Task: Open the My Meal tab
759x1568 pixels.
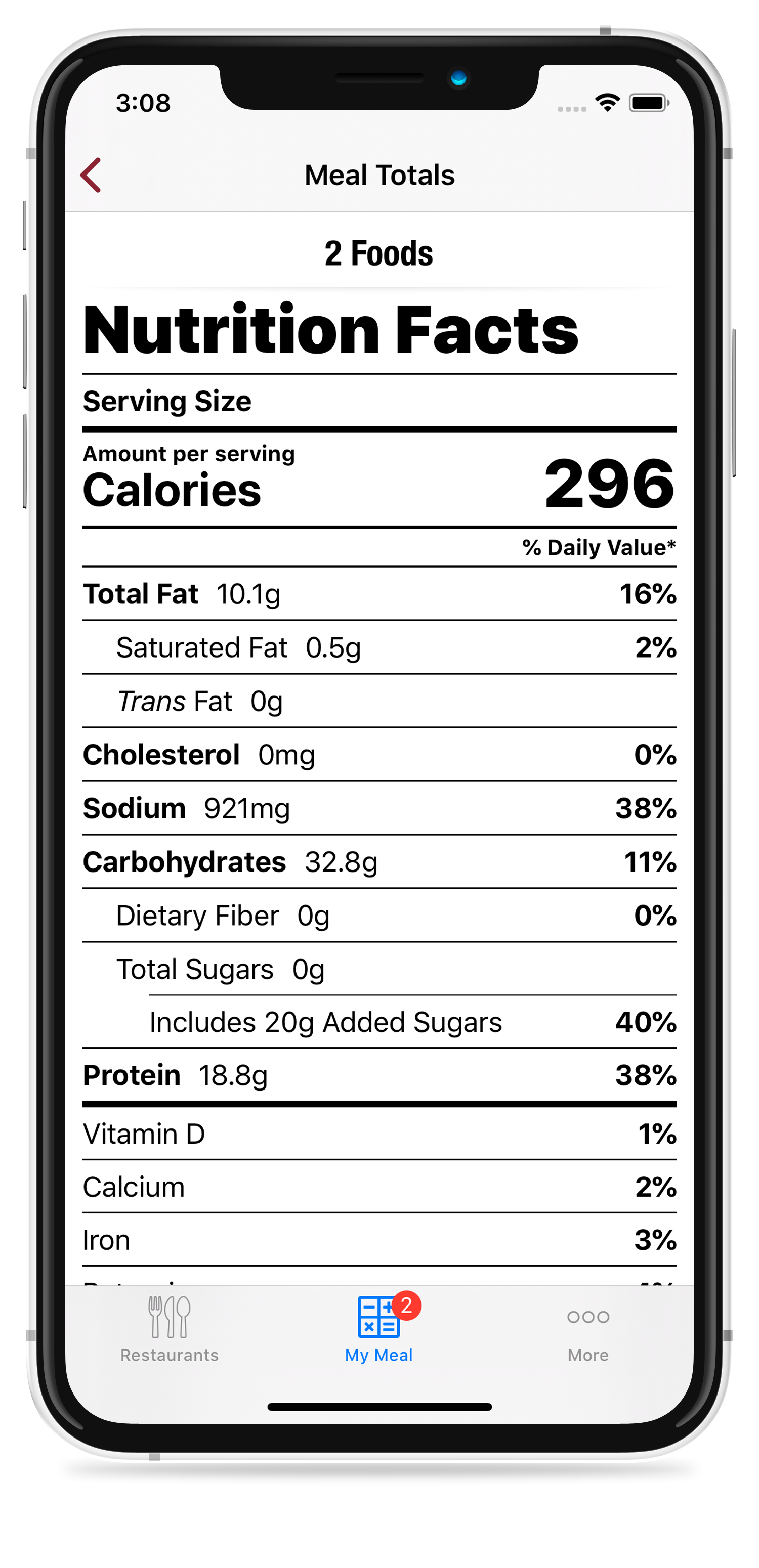Action: click(x=379, y=1329)
